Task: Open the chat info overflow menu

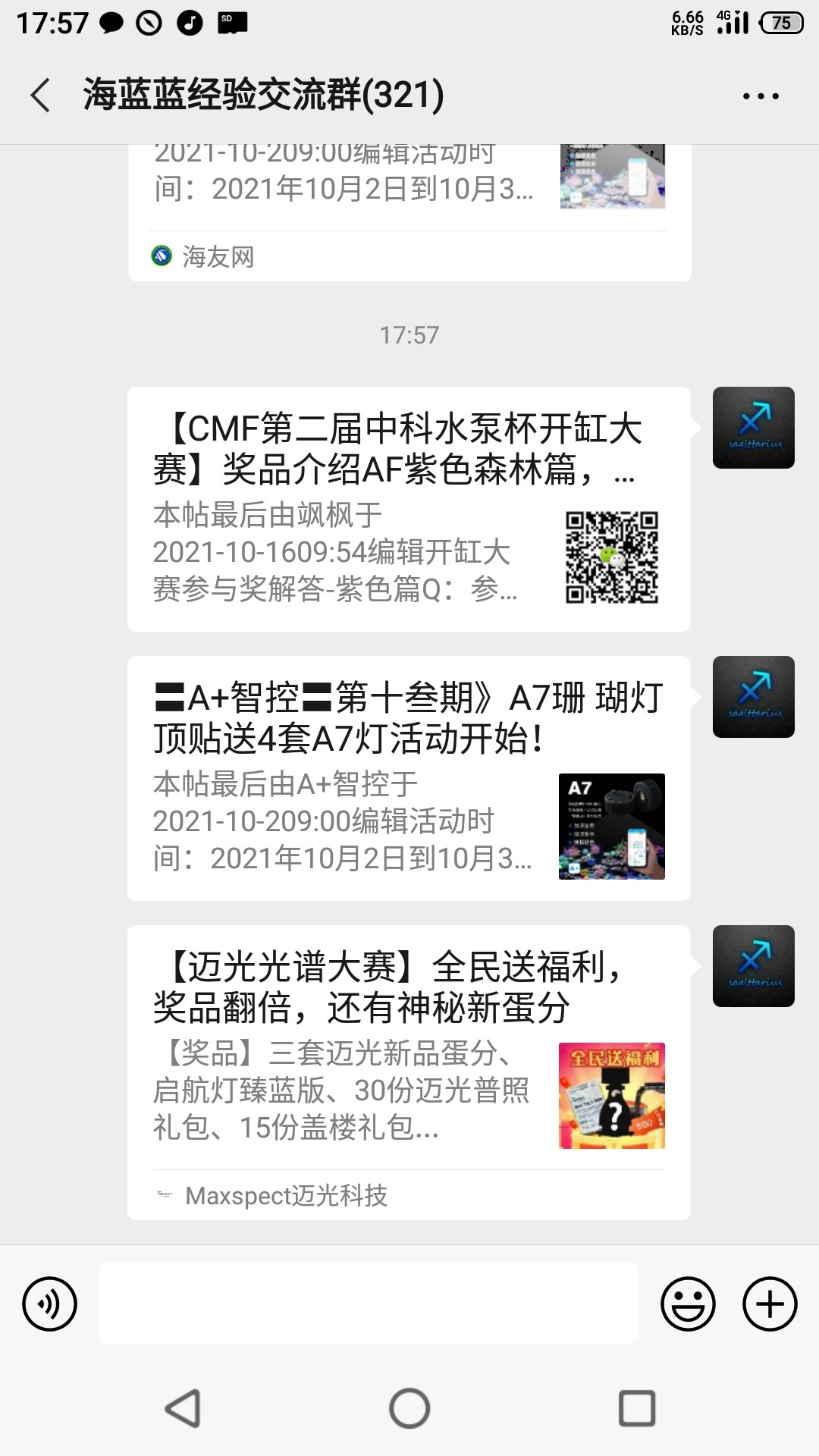Action: (x=761, y=96)
